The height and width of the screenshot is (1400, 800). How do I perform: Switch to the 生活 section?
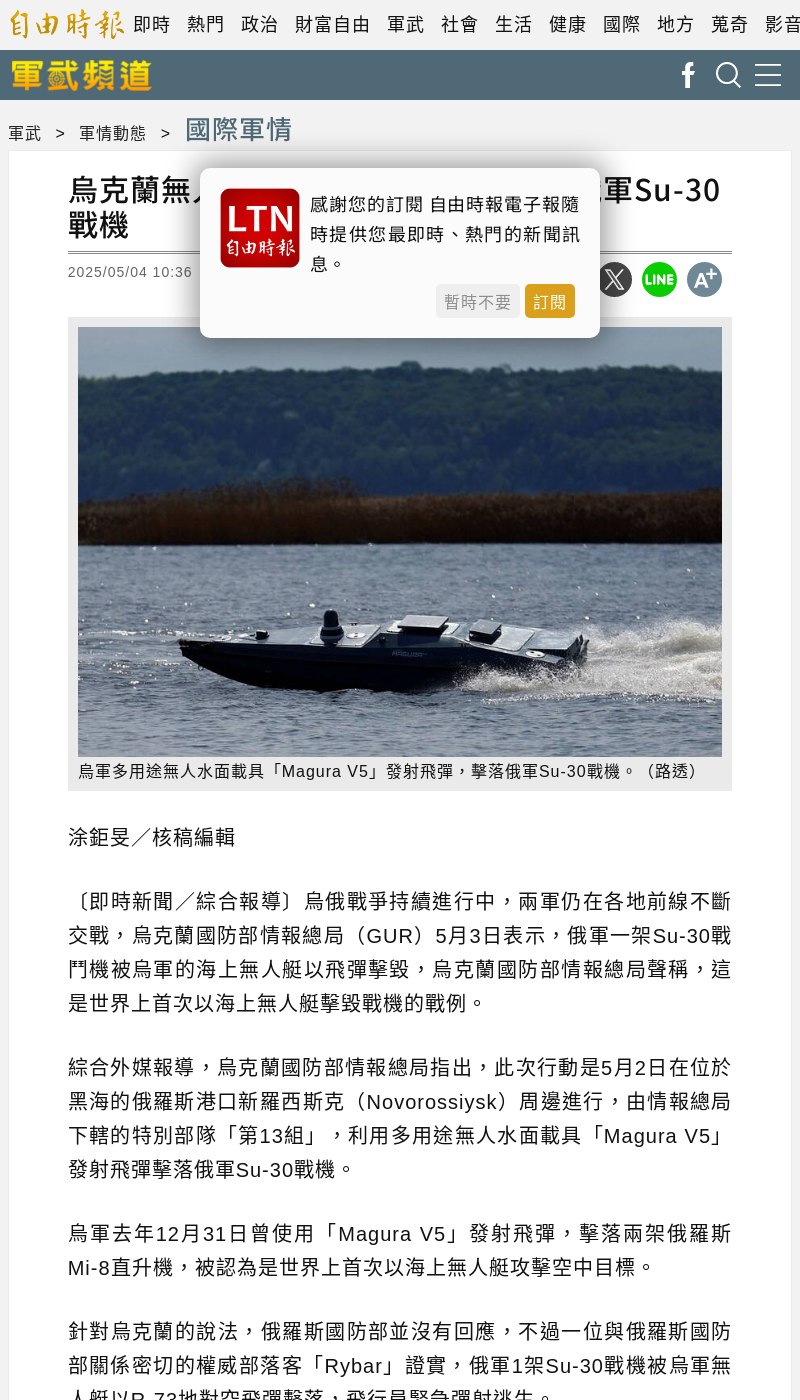[x=514, y=24]
